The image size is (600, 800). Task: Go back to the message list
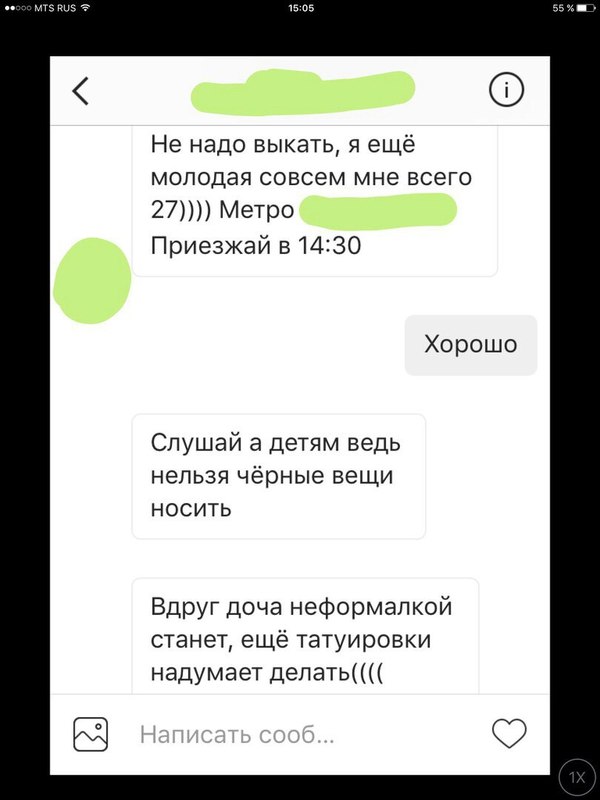tap(81, 91)
